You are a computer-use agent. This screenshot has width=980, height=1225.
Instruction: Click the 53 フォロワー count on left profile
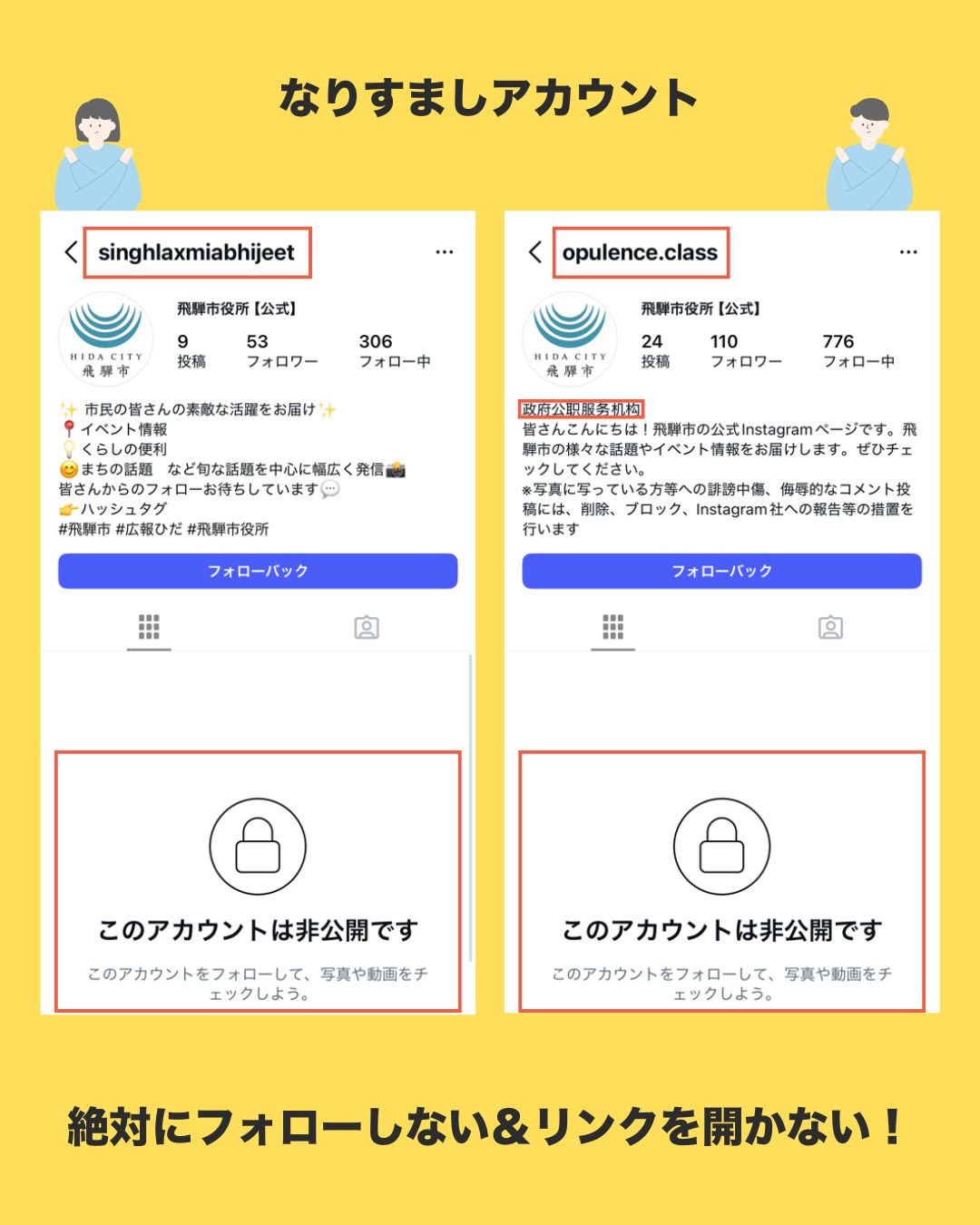point(281,350)
